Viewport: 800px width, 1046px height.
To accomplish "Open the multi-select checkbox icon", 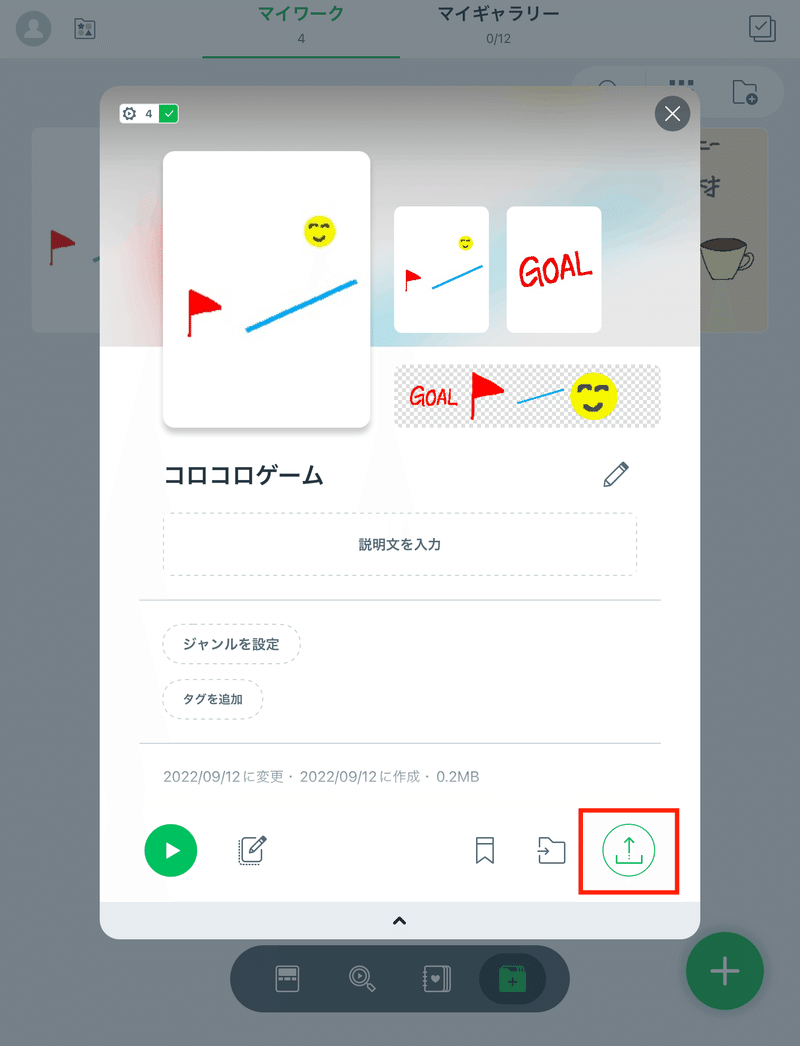I will (762, 28).
